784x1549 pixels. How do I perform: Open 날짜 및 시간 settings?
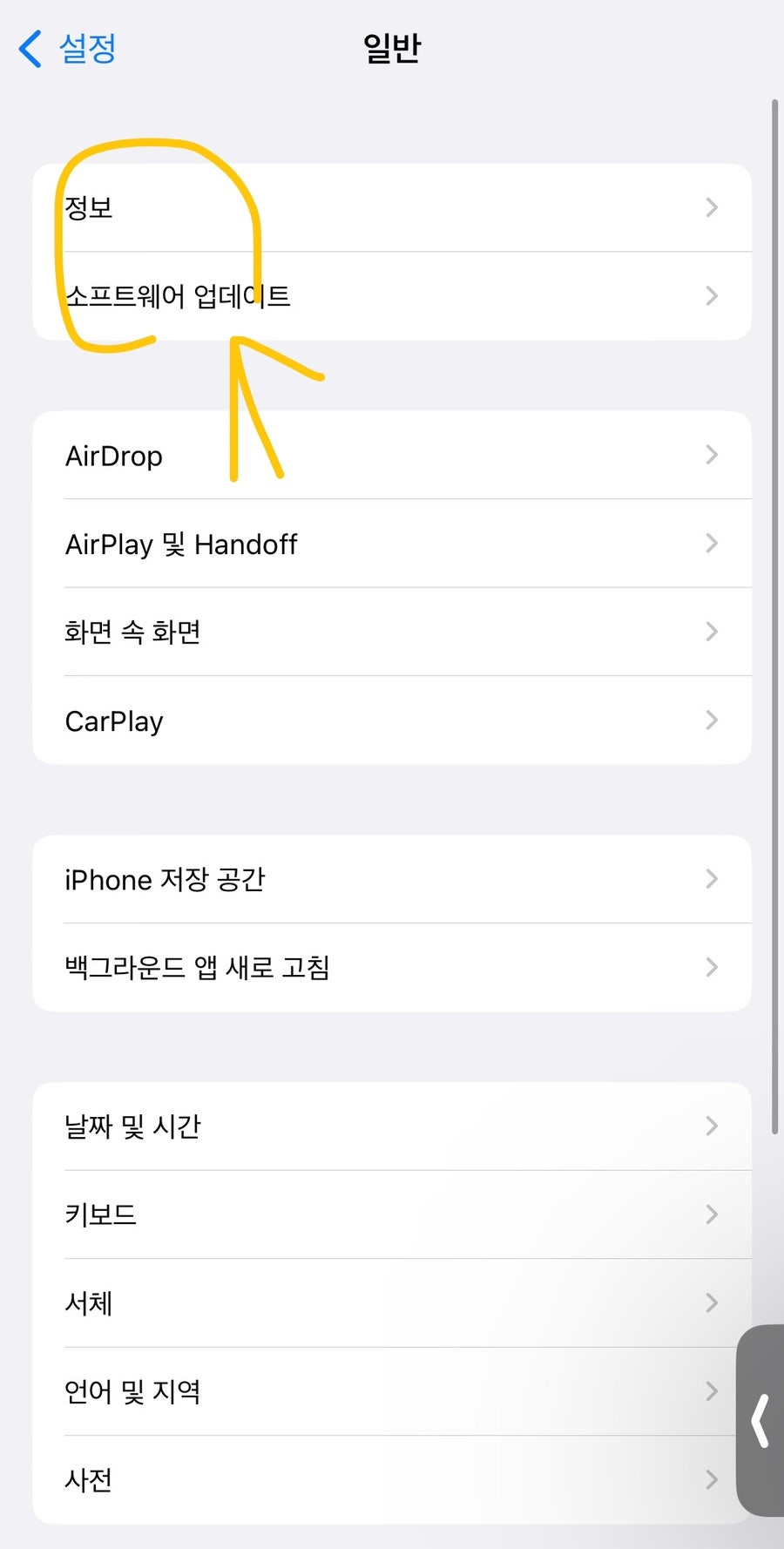(x=392, y=1126)
